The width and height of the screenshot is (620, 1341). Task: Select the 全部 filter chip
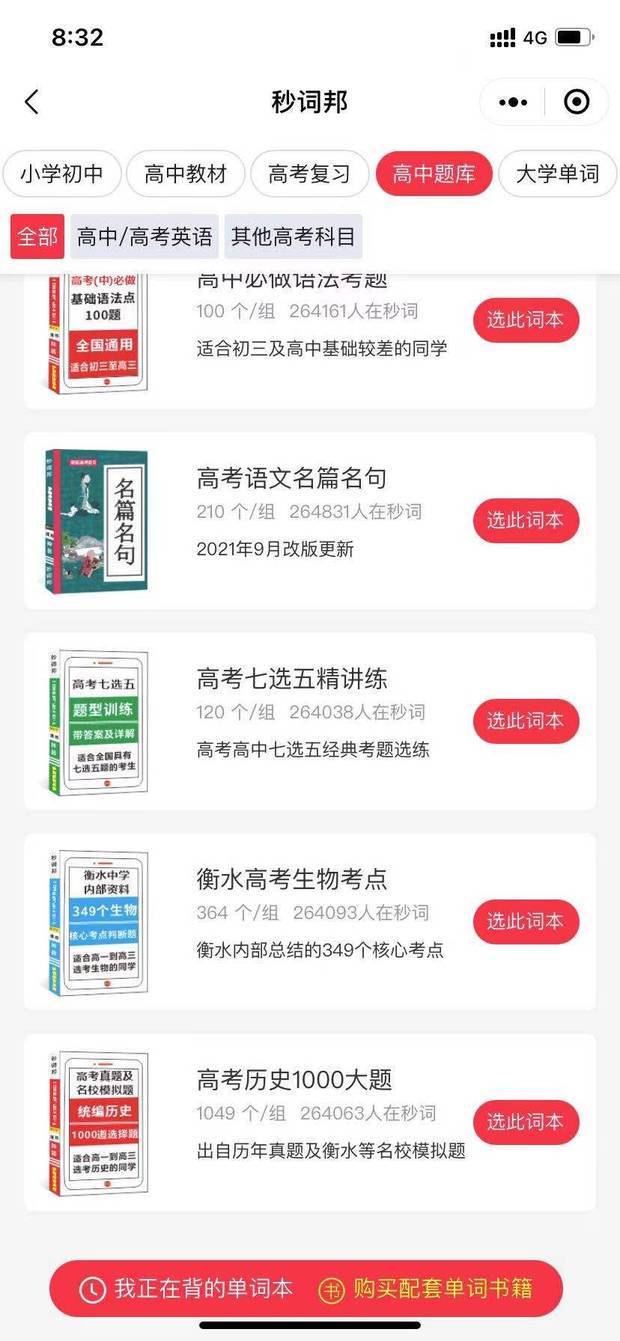click(38, 237)
